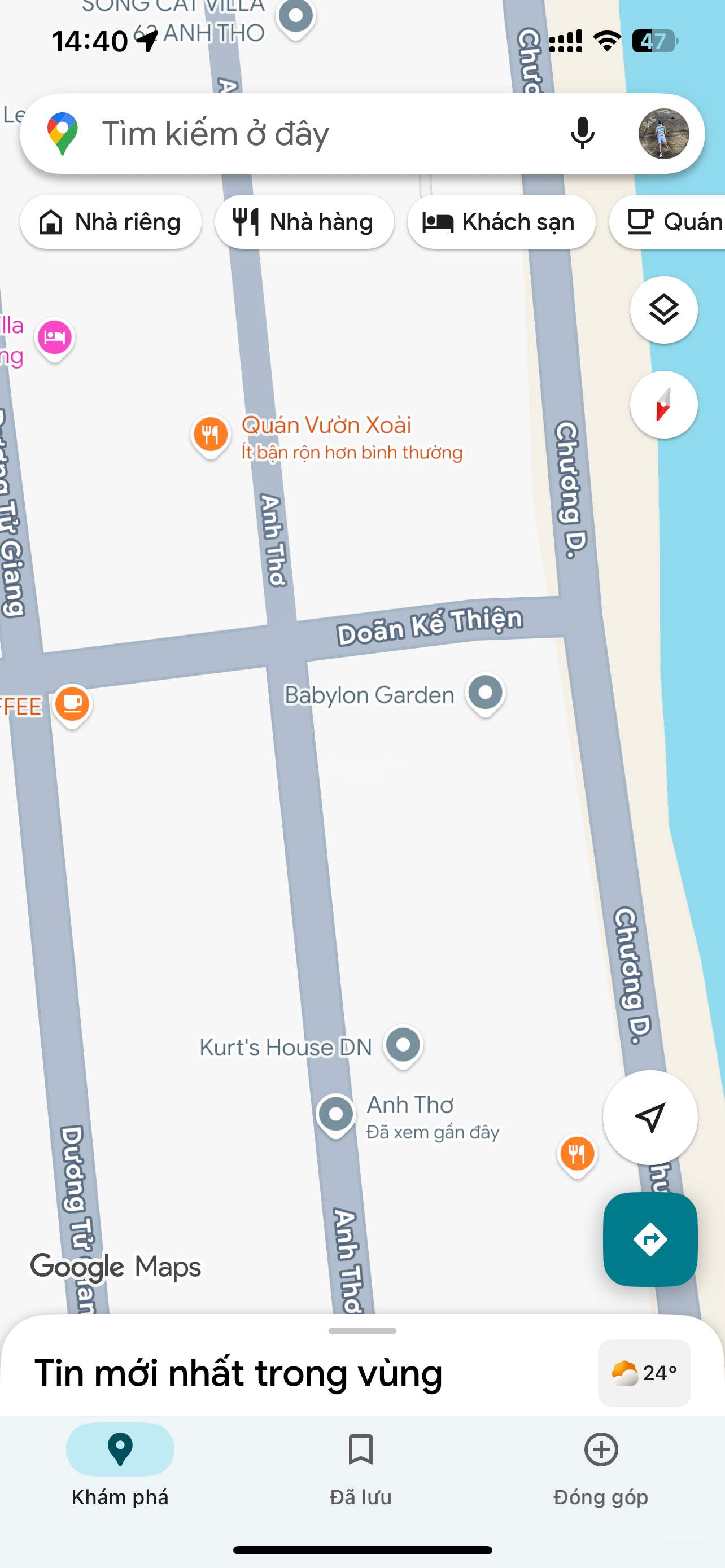
Task: Toggle the Quán coffee filter chip
Action: [x=675, y=222]
